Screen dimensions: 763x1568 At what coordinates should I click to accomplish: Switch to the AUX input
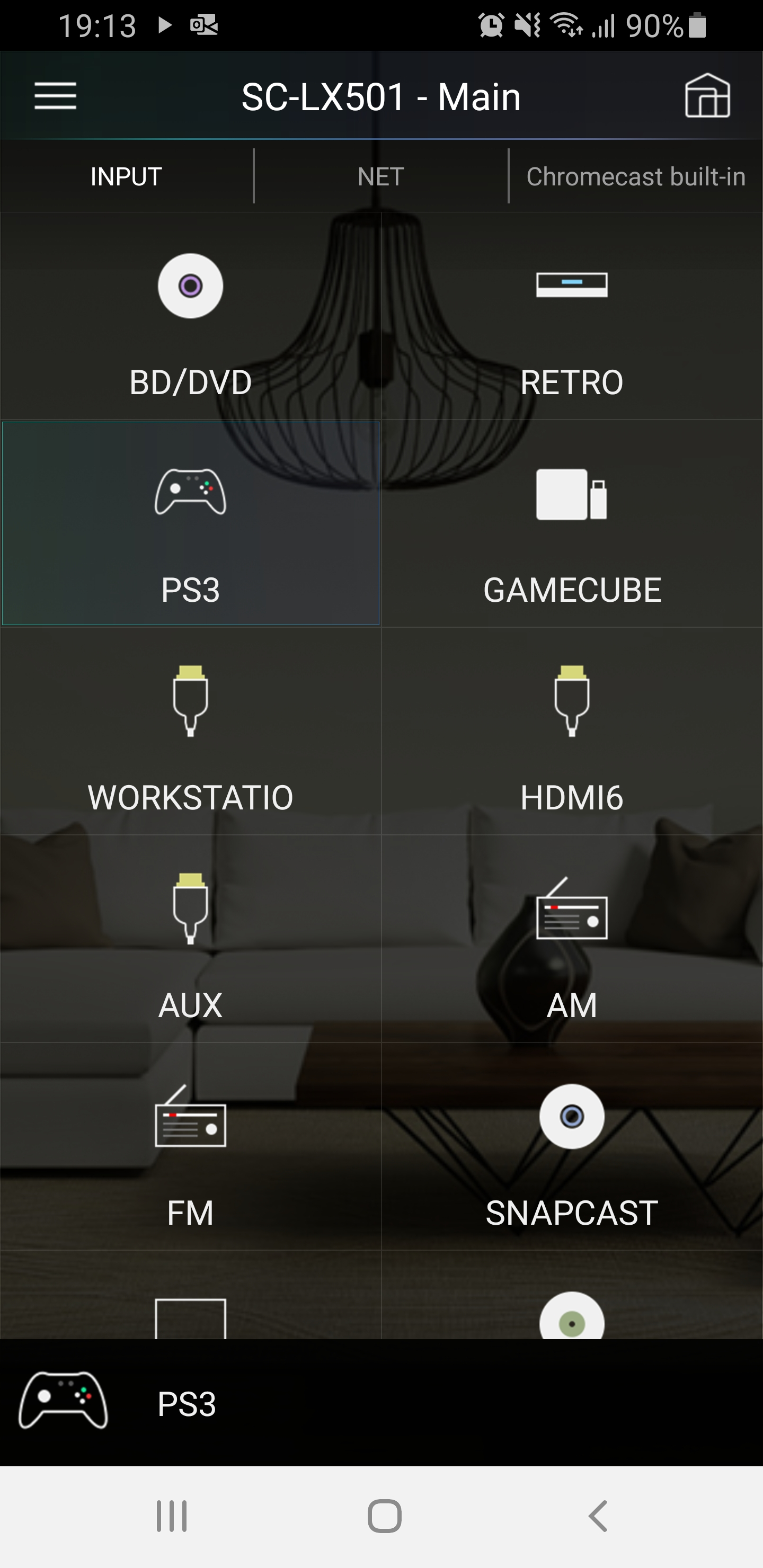click(191, 939)
